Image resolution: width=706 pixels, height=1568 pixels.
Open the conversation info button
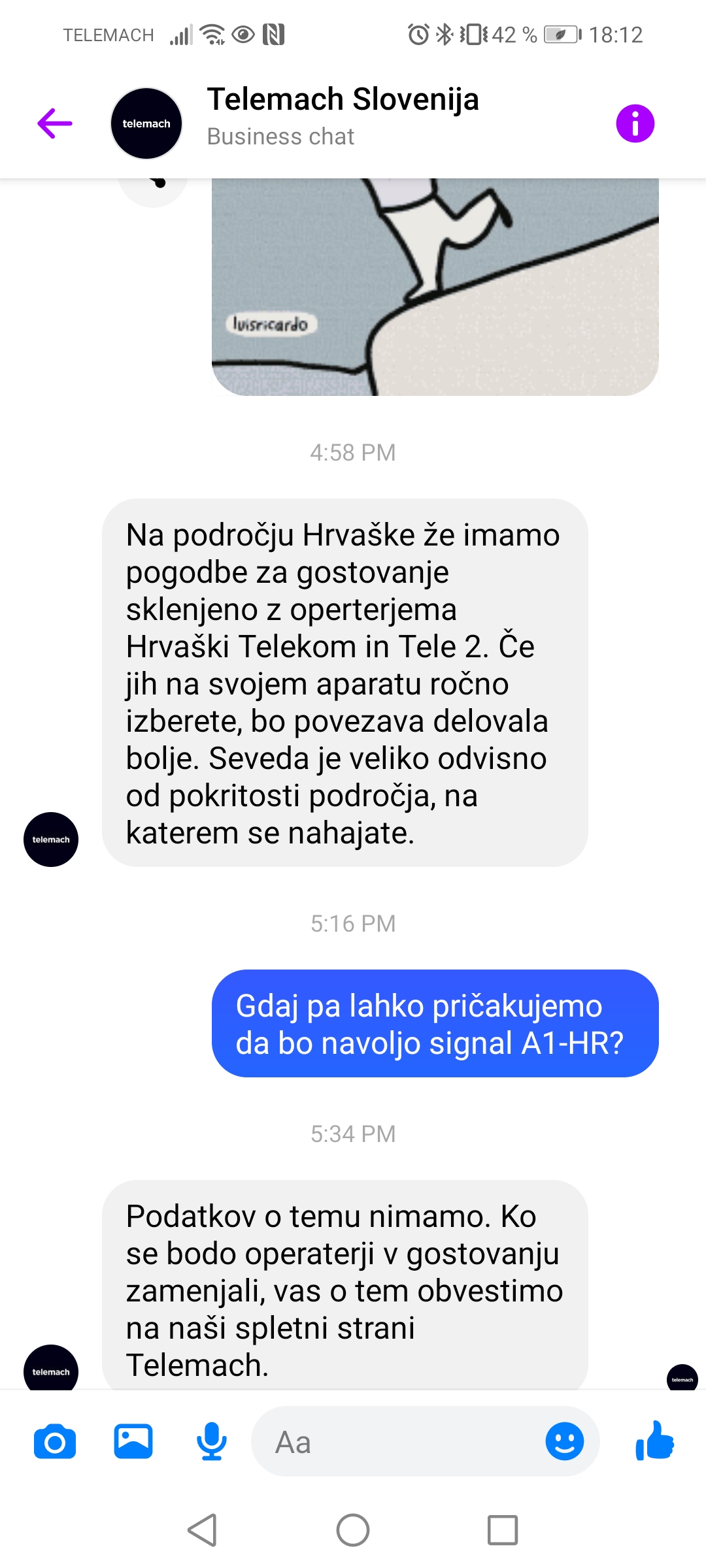tap(635, 123)
